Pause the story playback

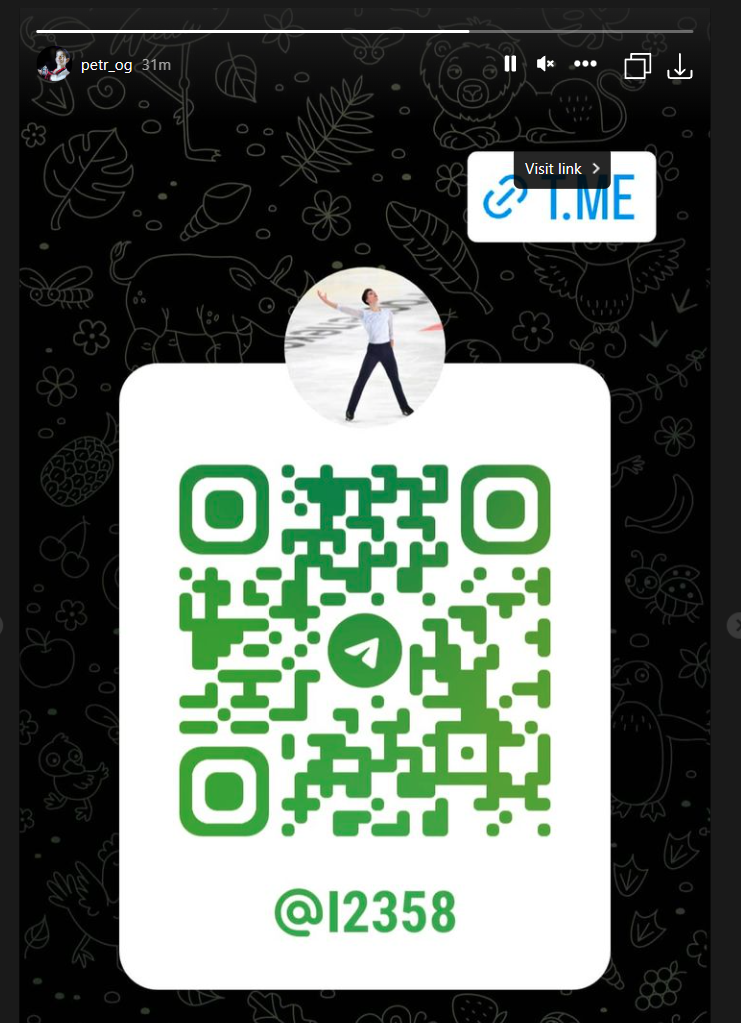(510, 64)
